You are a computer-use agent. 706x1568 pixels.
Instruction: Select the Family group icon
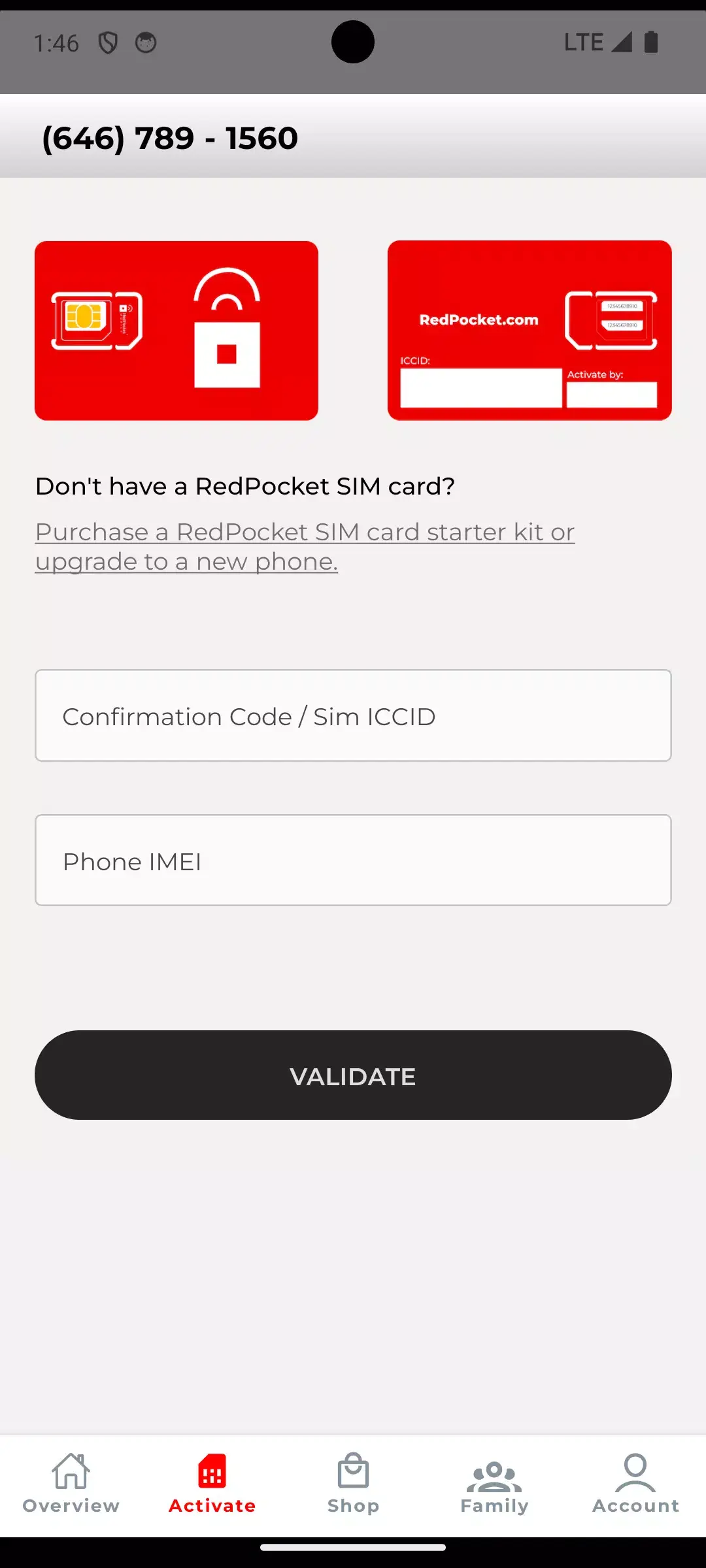[x=494, y=1472]
